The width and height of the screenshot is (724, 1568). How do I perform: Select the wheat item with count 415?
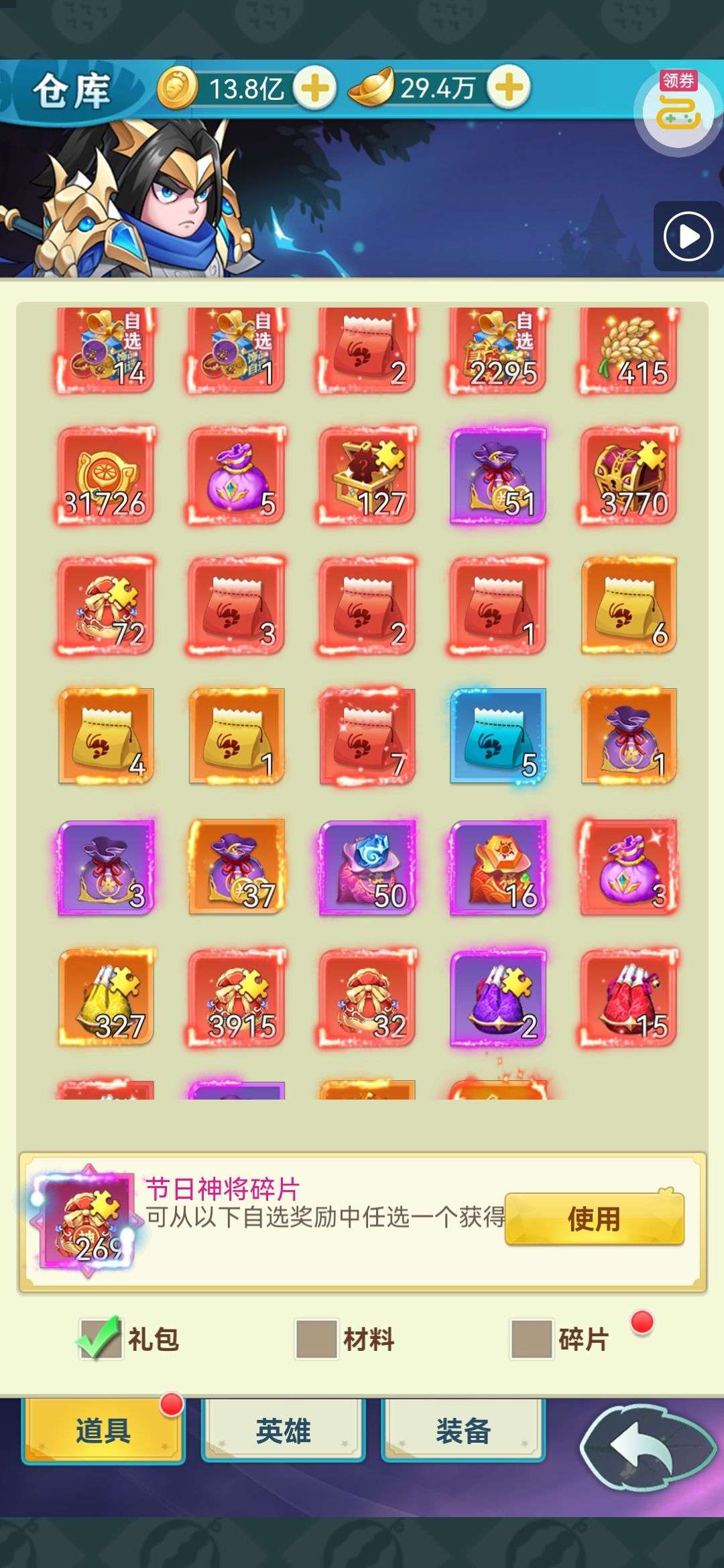[628, 350]
